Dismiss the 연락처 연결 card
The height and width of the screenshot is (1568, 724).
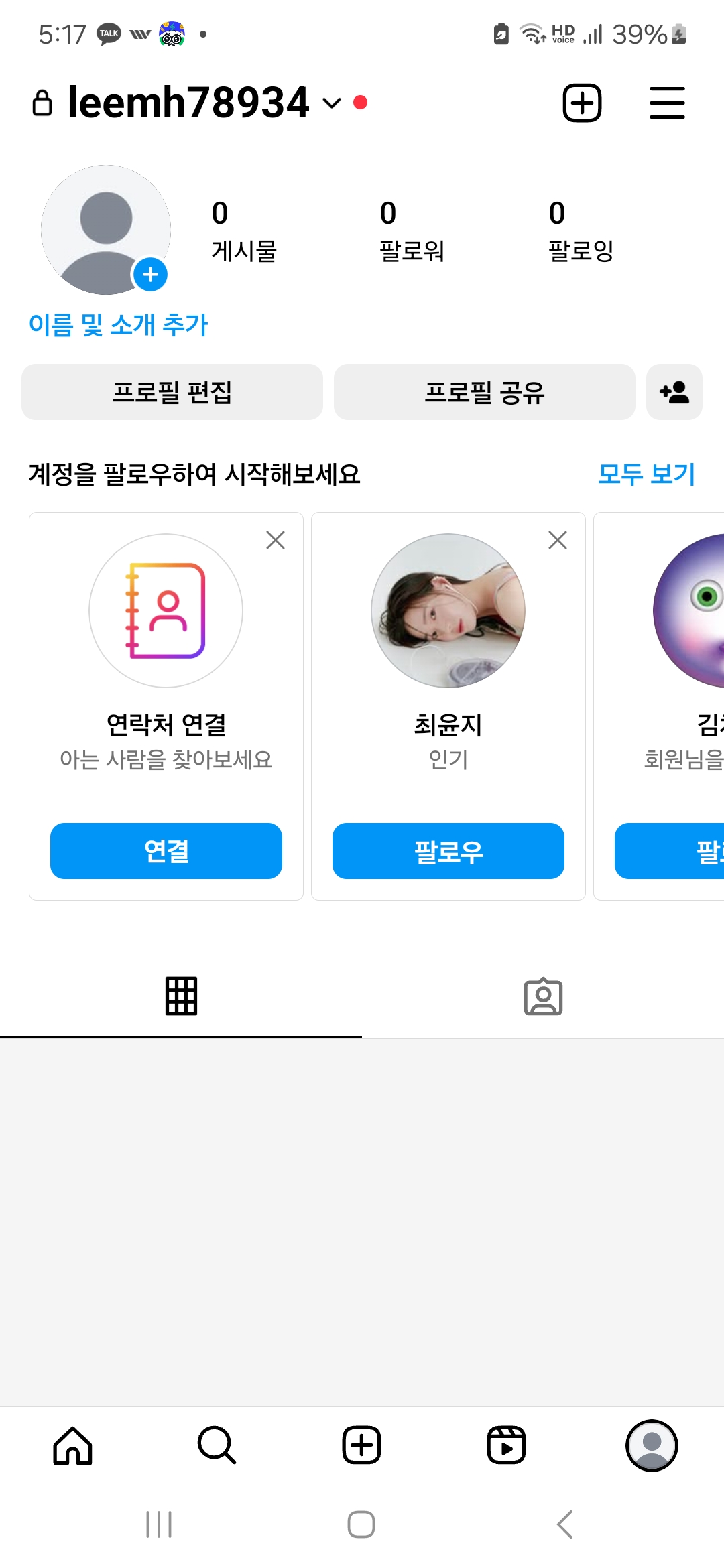[276, 540]
